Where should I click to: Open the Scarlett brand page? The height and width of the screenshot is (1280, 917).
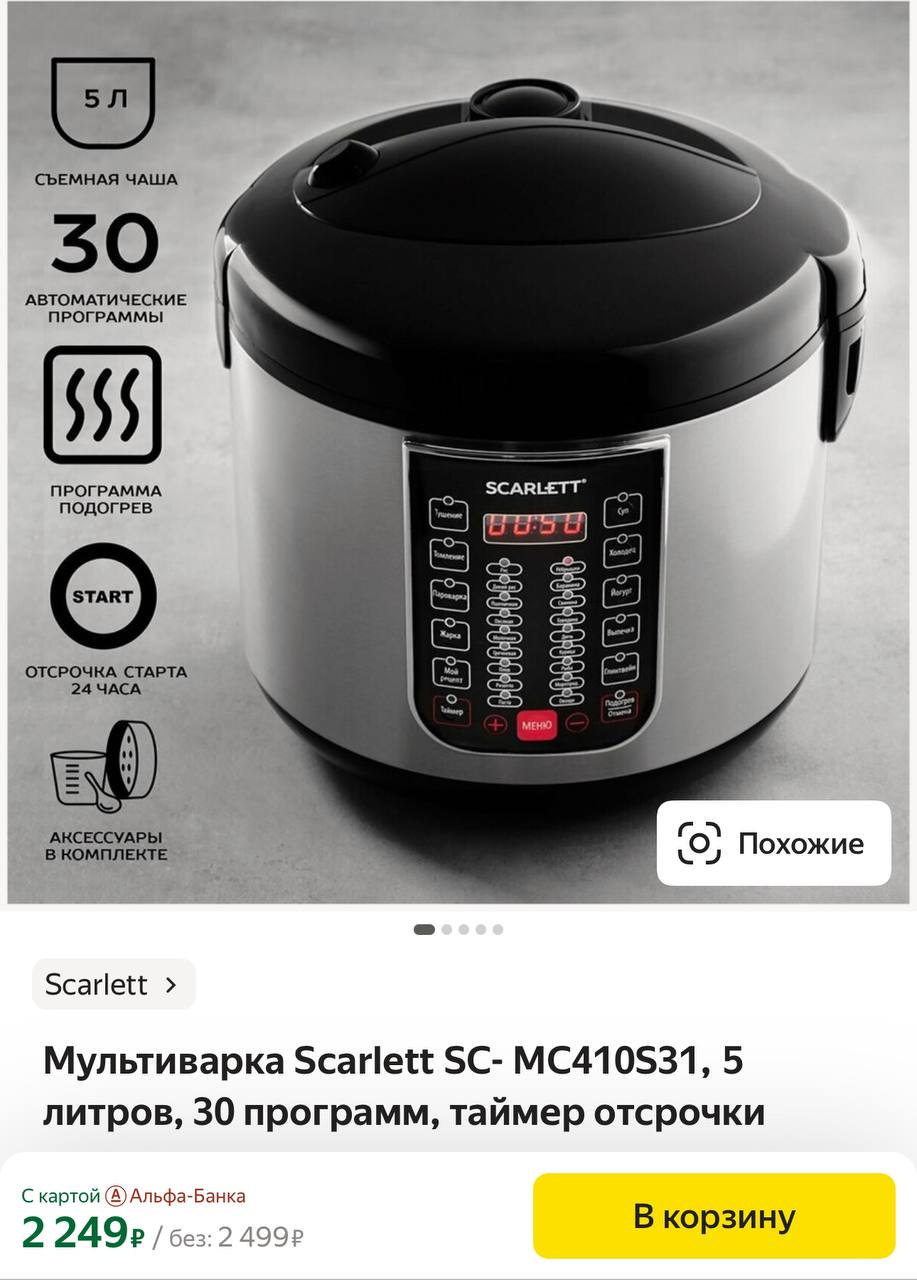pos(114,984)
